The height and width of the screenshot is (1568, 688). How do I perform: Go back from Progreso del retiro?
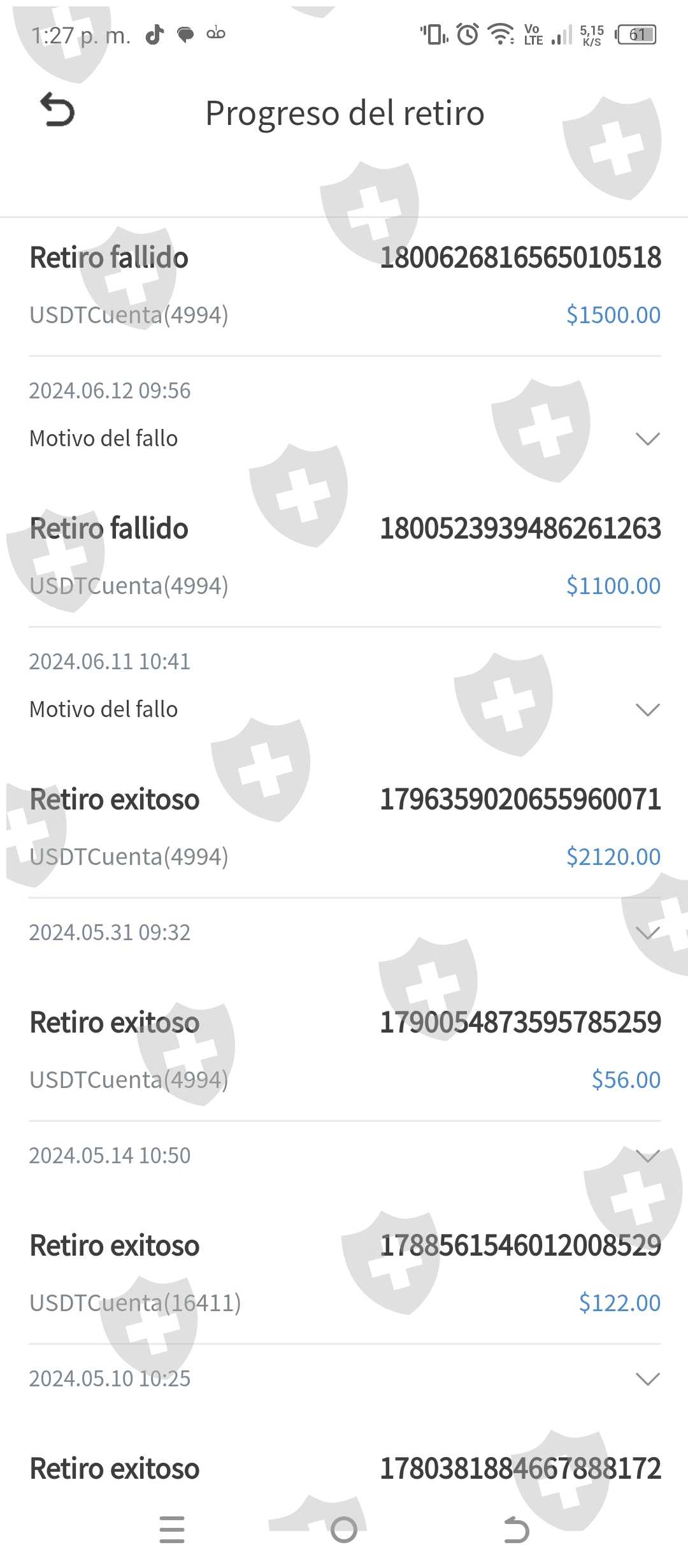pos(57,110)
